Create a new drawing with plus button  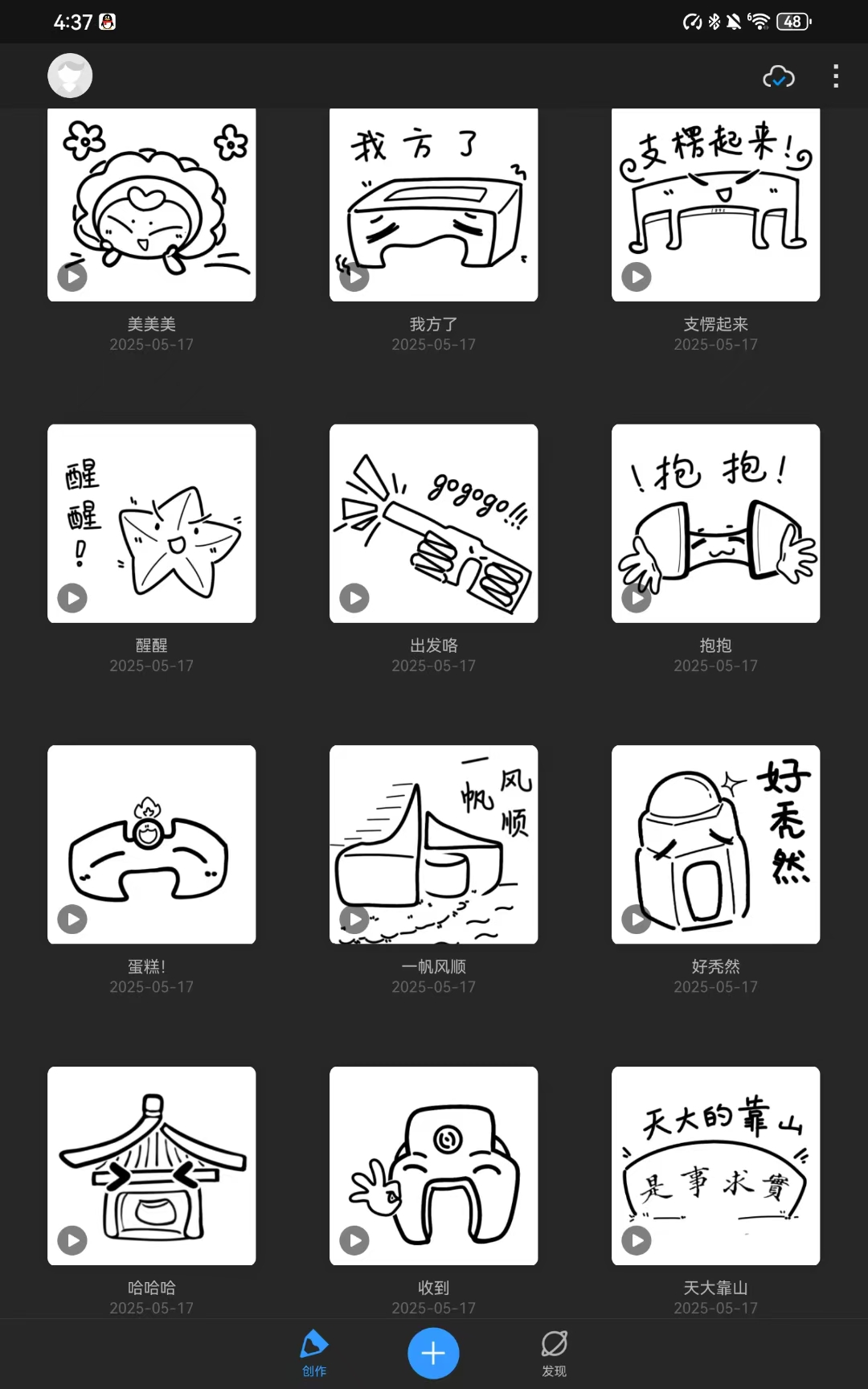coord(433,1354)
